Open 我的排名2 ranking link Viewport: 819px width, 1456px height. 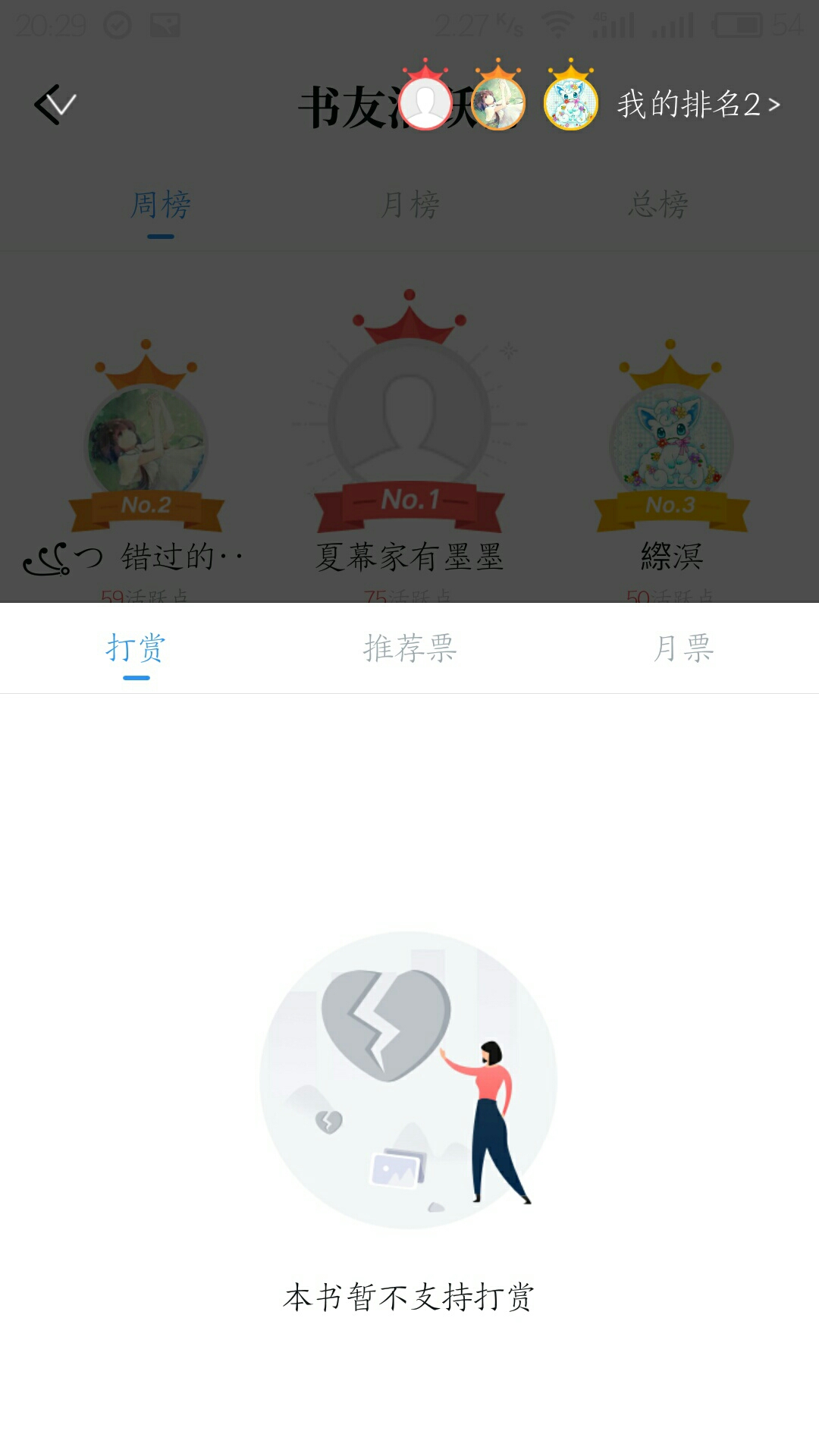[x=698, y=105]
